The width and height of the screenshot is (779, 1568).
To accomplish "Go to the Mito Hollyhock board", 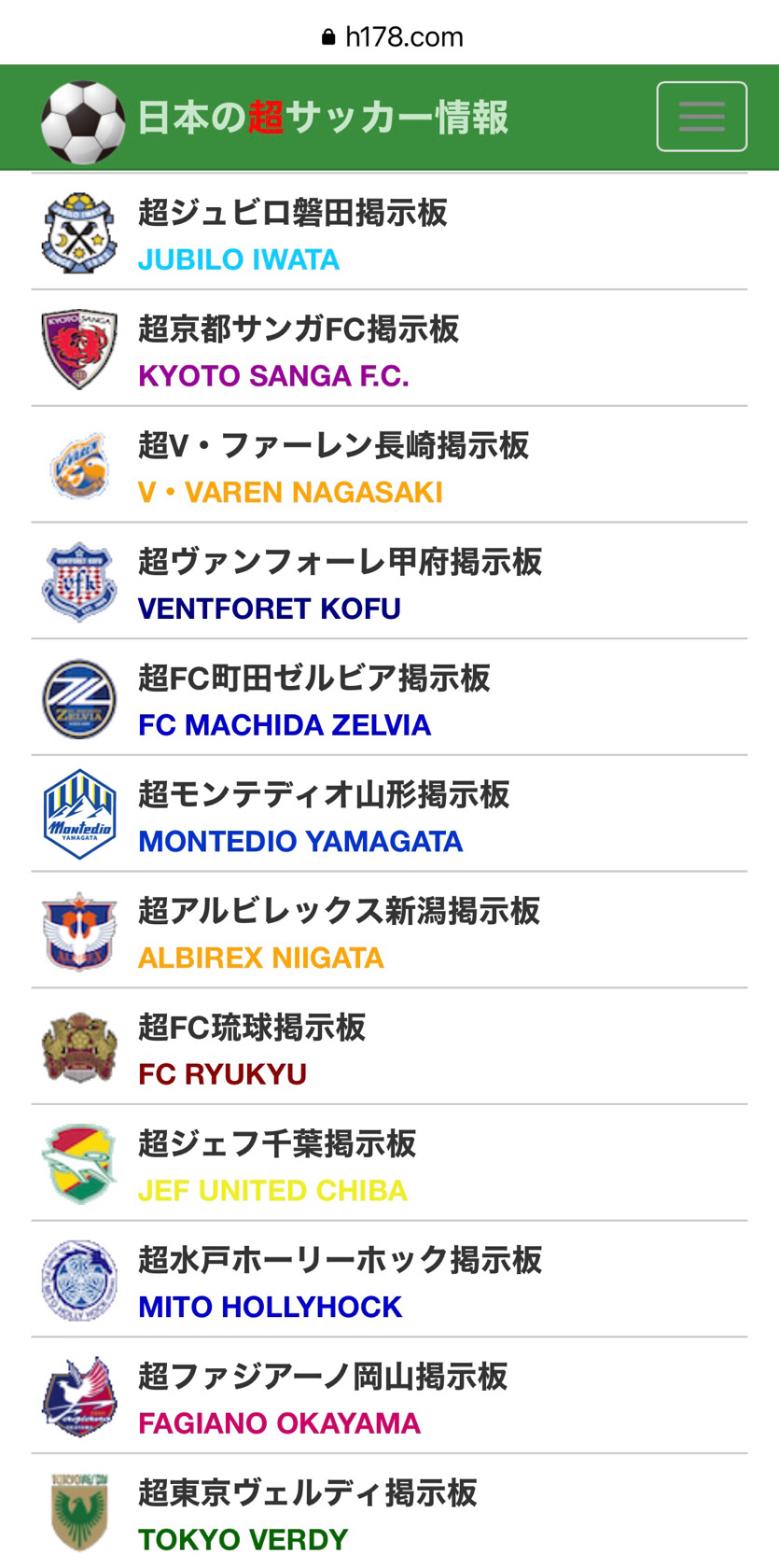I will pyautogui.click(x=389, y=1280).
